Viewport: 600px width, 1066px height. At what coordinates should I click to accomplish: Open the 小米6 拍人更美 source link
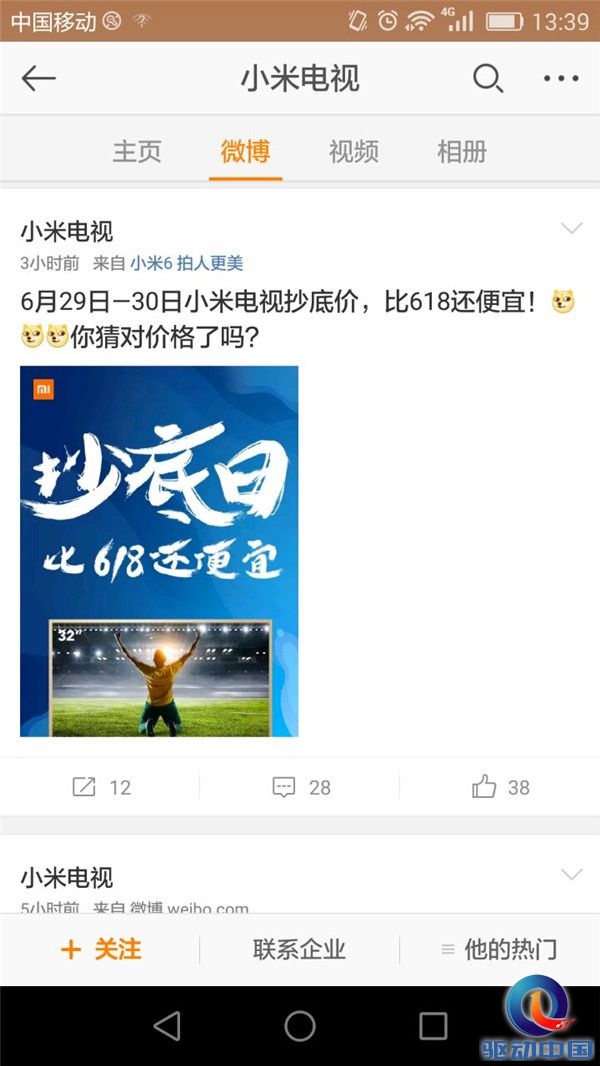[x=186, y=264]
